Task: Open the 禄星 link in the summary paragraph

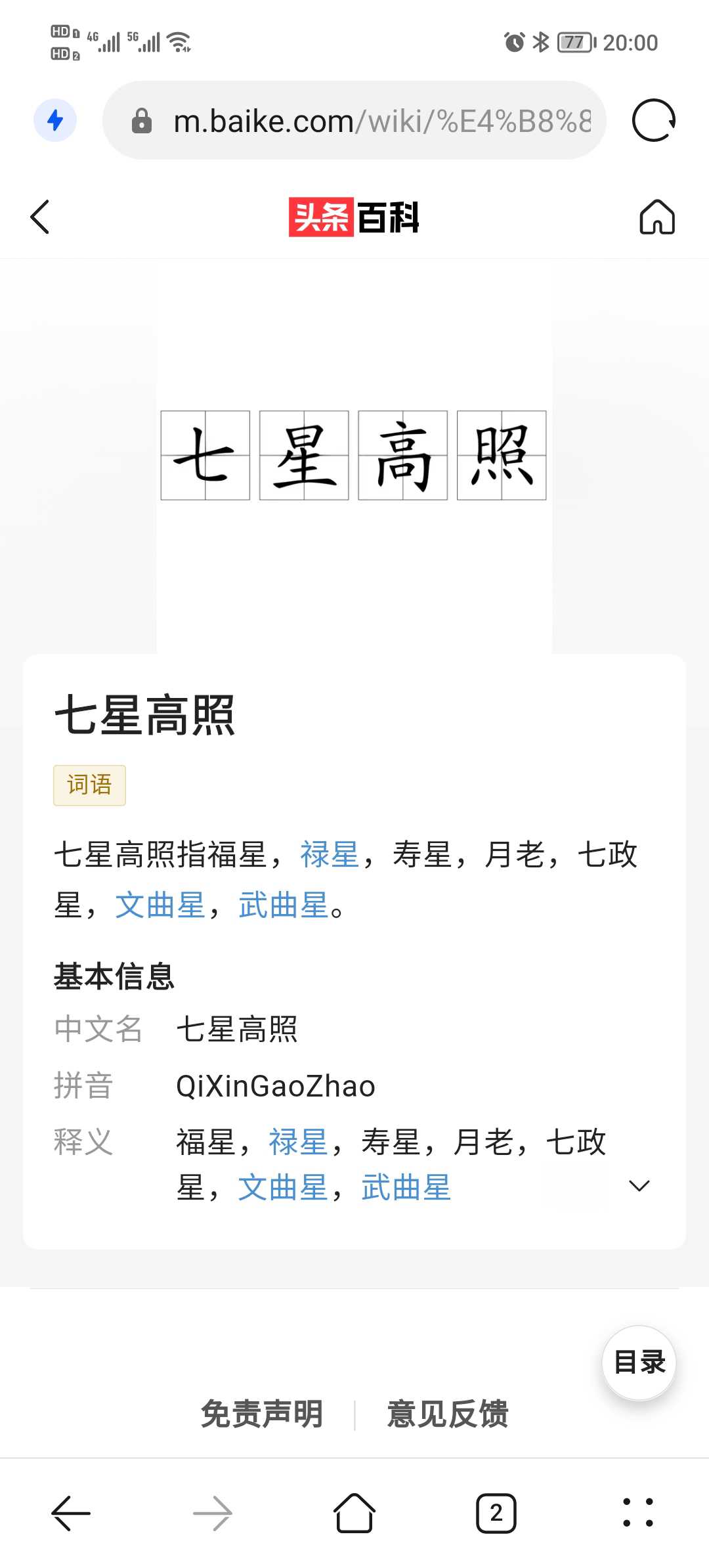Action: (x=330, y=854)
